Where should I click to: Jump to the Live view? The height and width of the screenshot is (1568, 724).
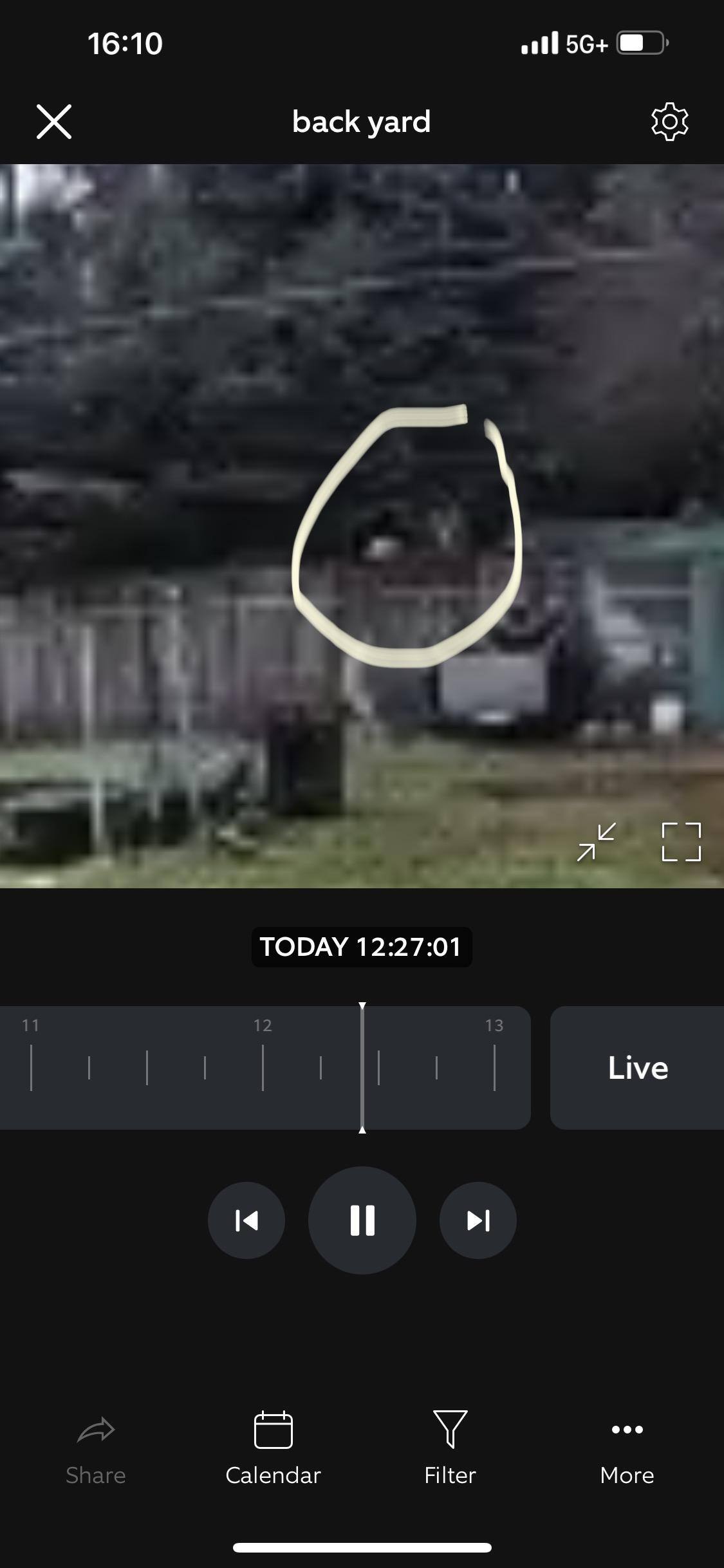(637, 1068)
